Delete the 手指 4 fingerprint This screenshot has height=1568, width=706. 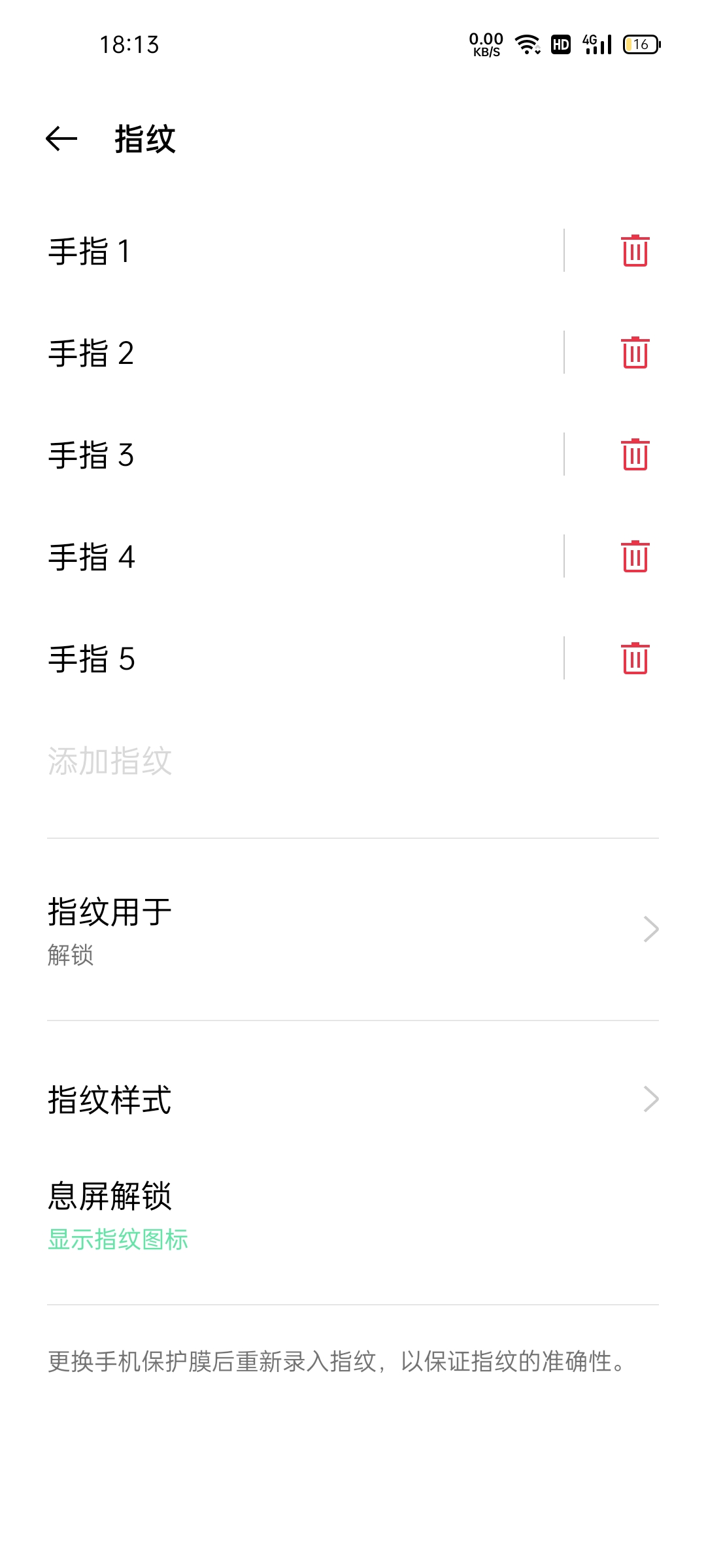click(x=635, y=557)
